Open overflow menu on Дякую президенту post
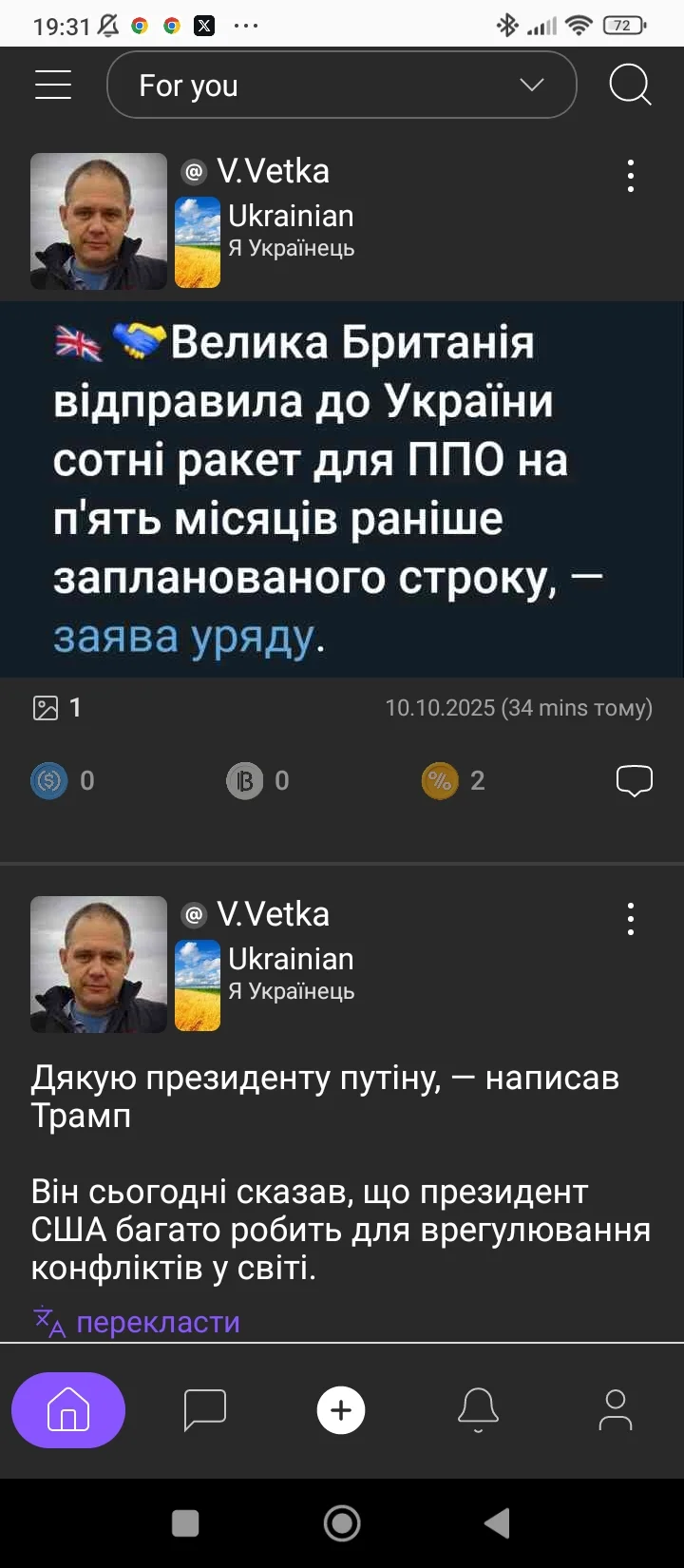The height and width of the screenshot is (1568, 684). 631,920
